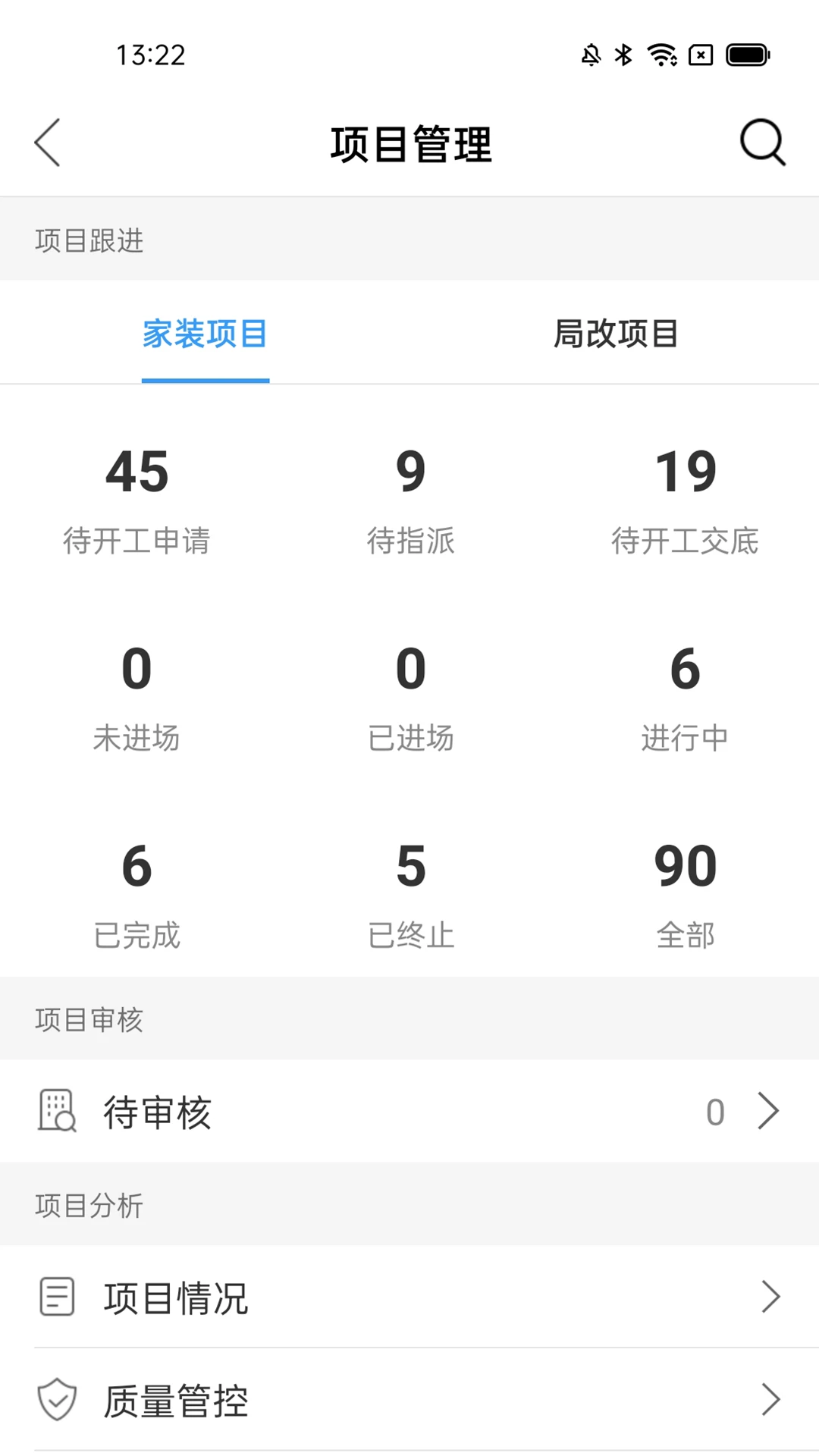
Task: View all 90 projects via 全部
Action: 684,891
